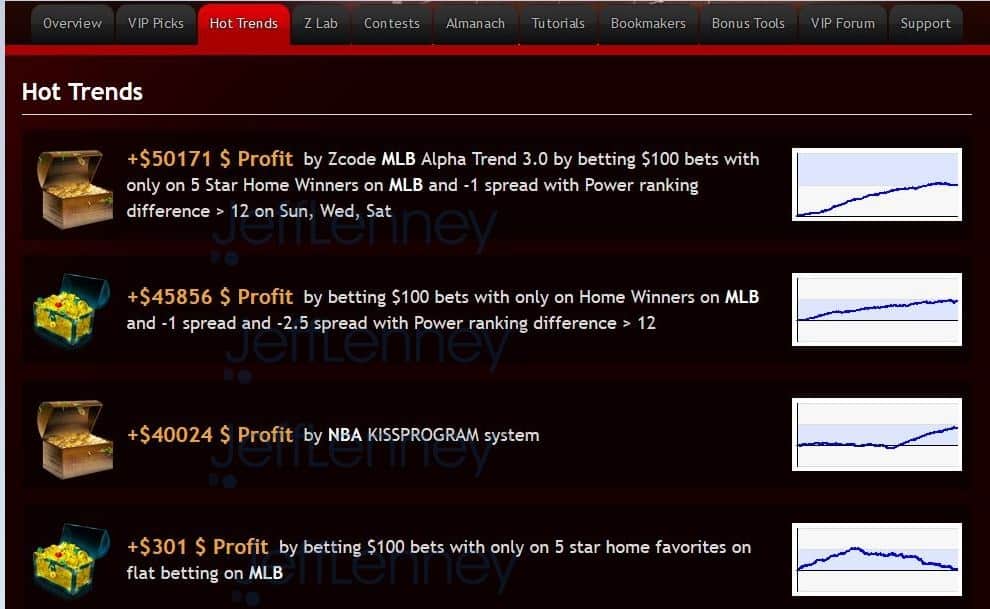
Task: Switch to the Almanach tab
Action: [476, 23]
